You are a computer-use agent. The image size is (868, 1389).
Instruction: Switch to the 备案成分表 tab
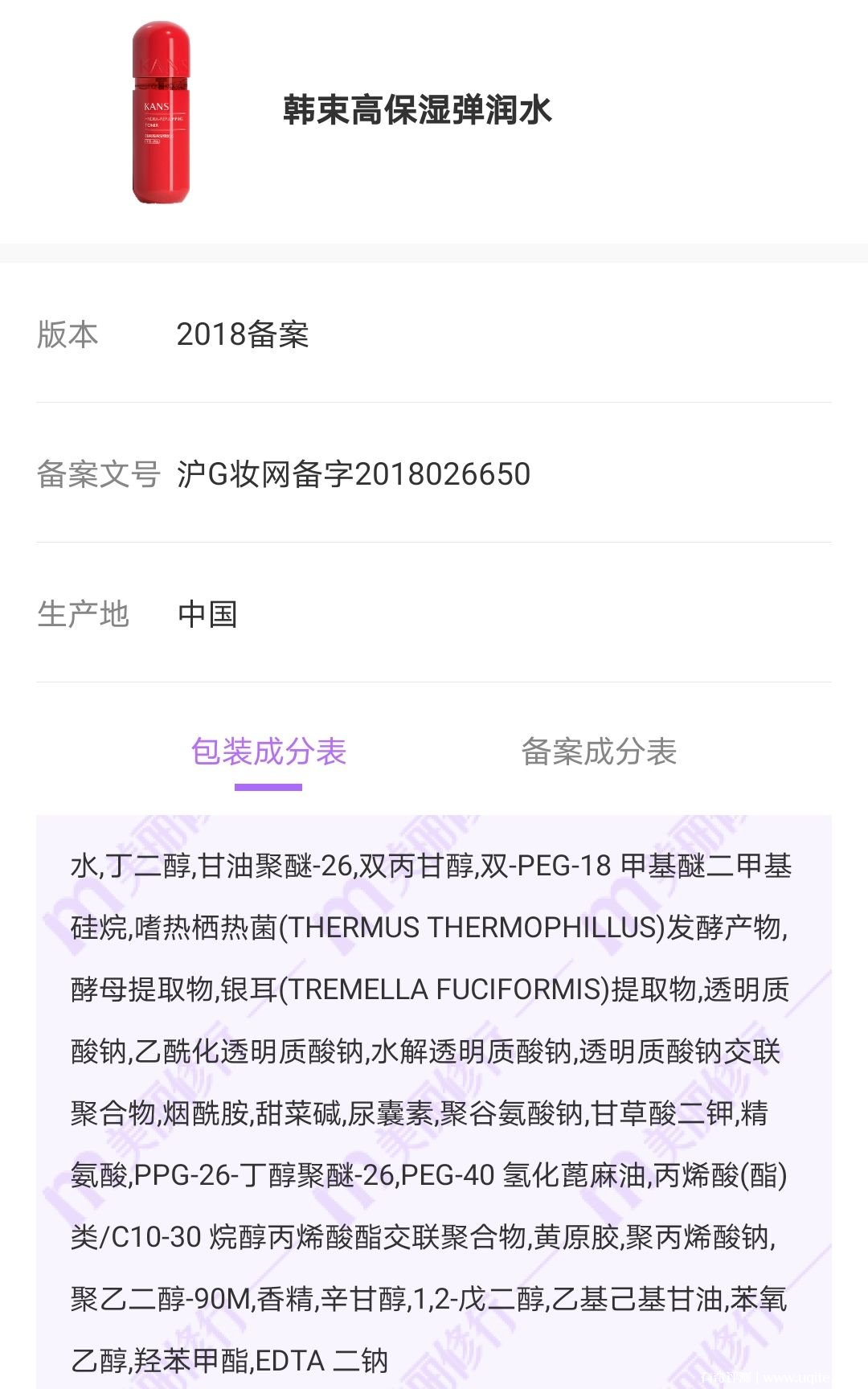(599, 752)
